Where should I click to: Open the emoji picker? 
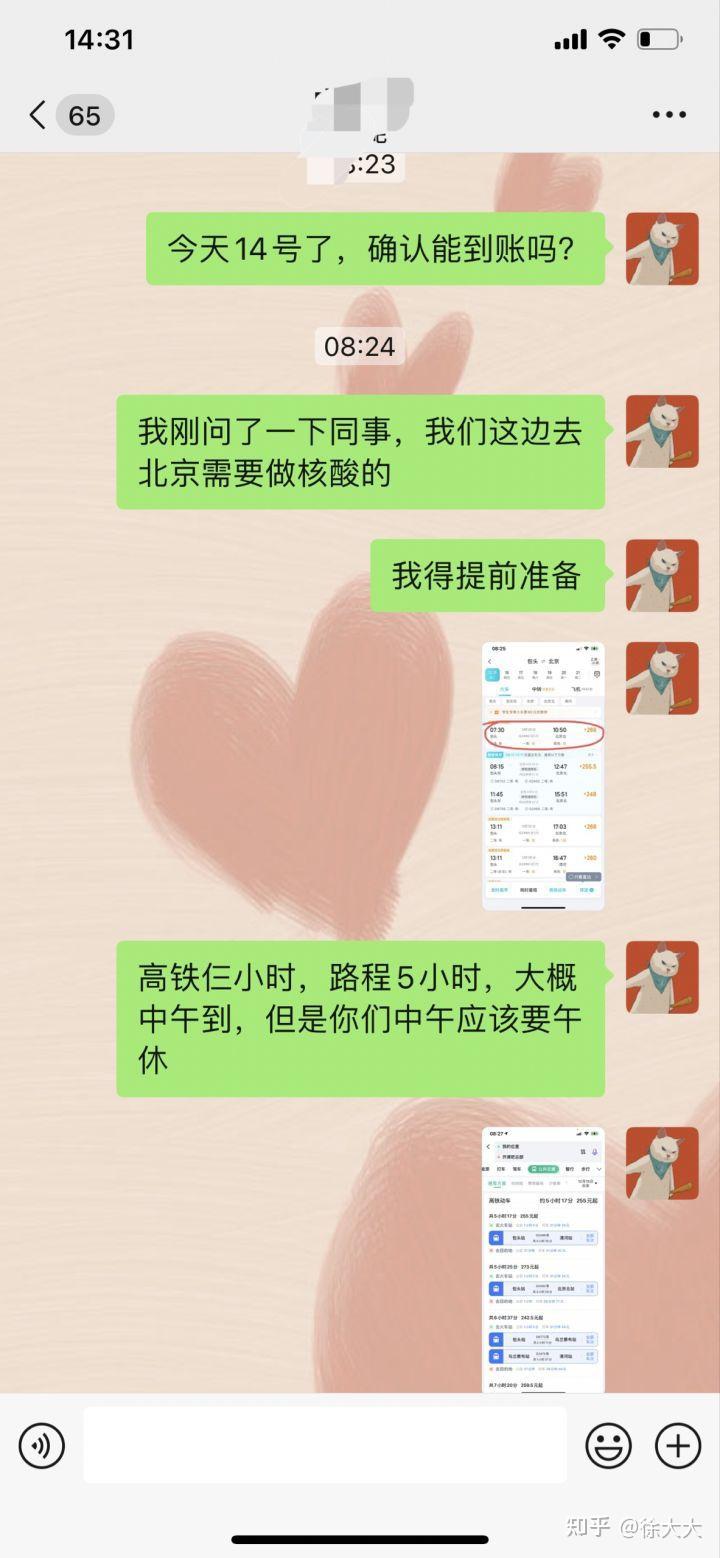pyautogui.click(x=608, y=1446)
